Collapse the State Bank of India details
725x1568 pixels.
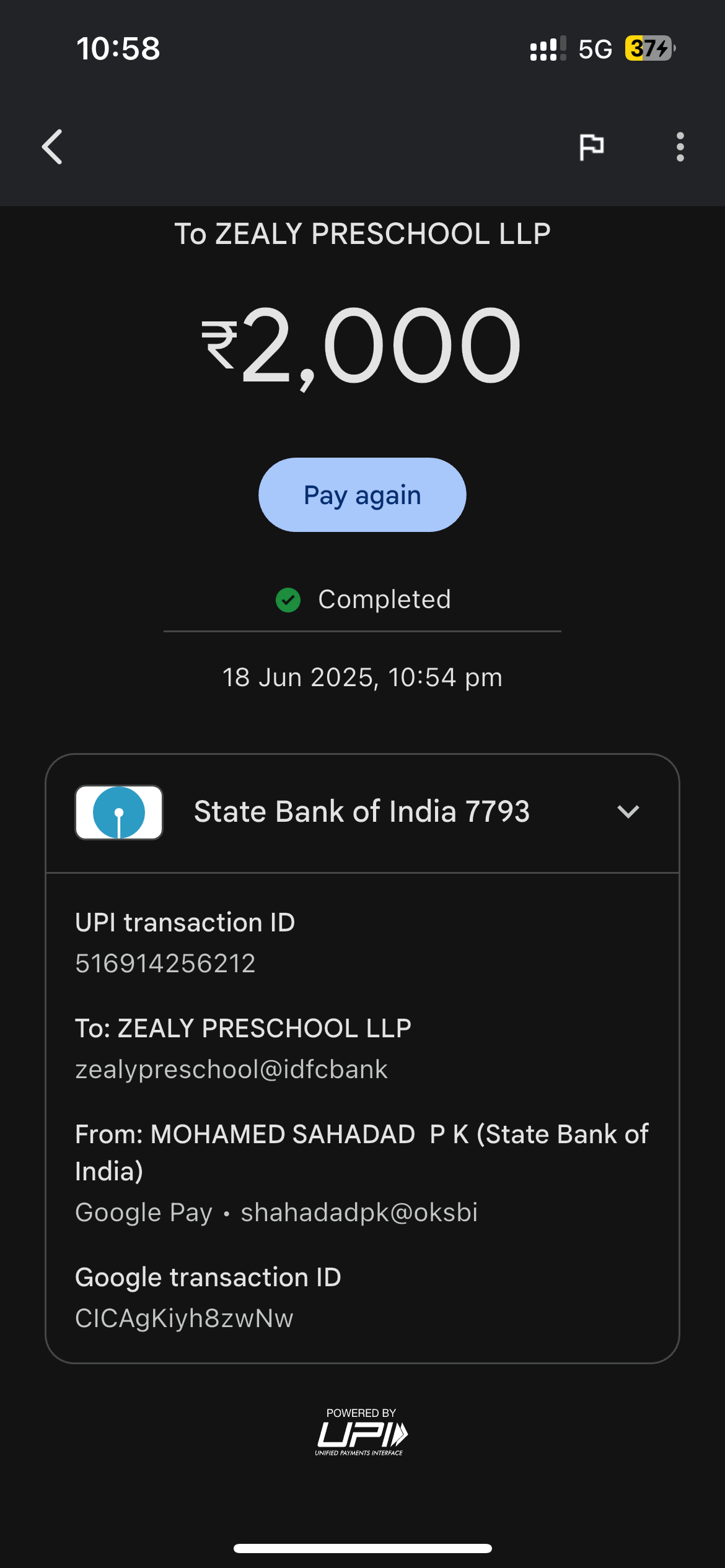coord(628,812)
